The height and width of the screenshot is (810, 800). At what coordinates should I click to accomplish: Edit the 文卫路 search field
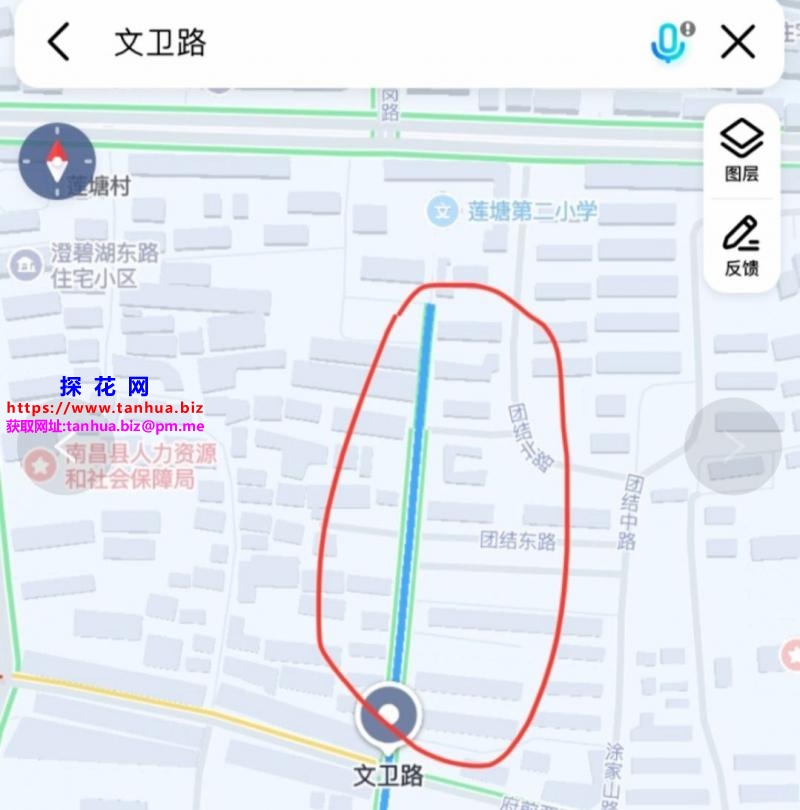coord(350,42)
